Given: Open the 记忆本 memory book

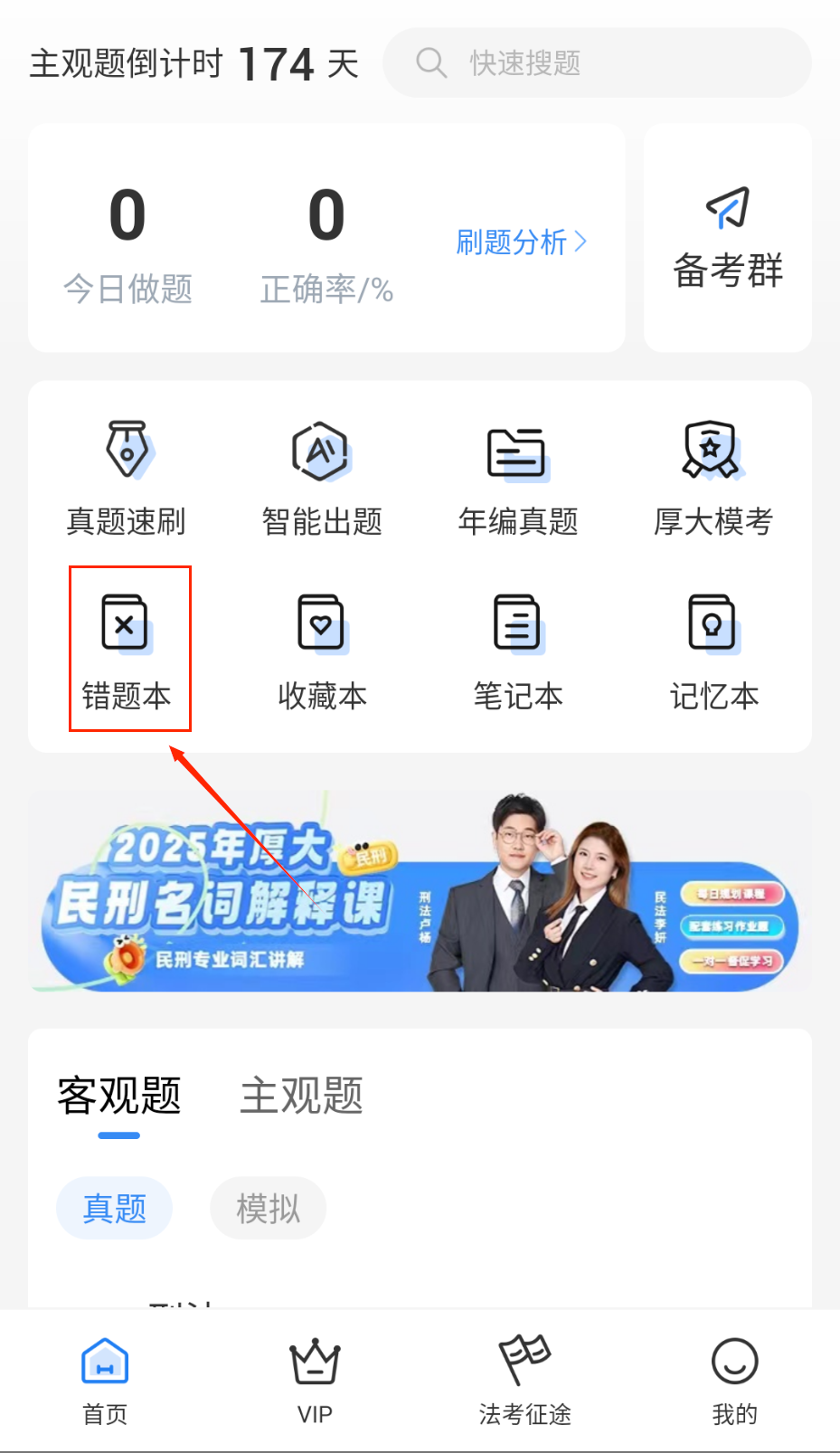Looking at the screenshot, I should 713,649.
